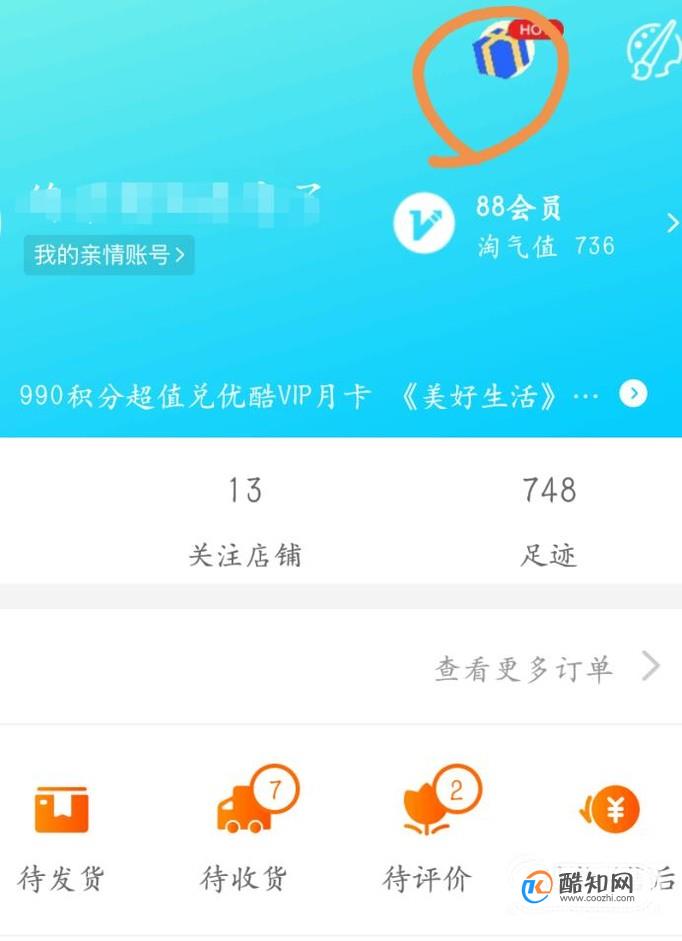Image resolution: width=682 pixels, height=941 pixels.
Task: View the 13 关注店铺
Action: click(245, 520)
